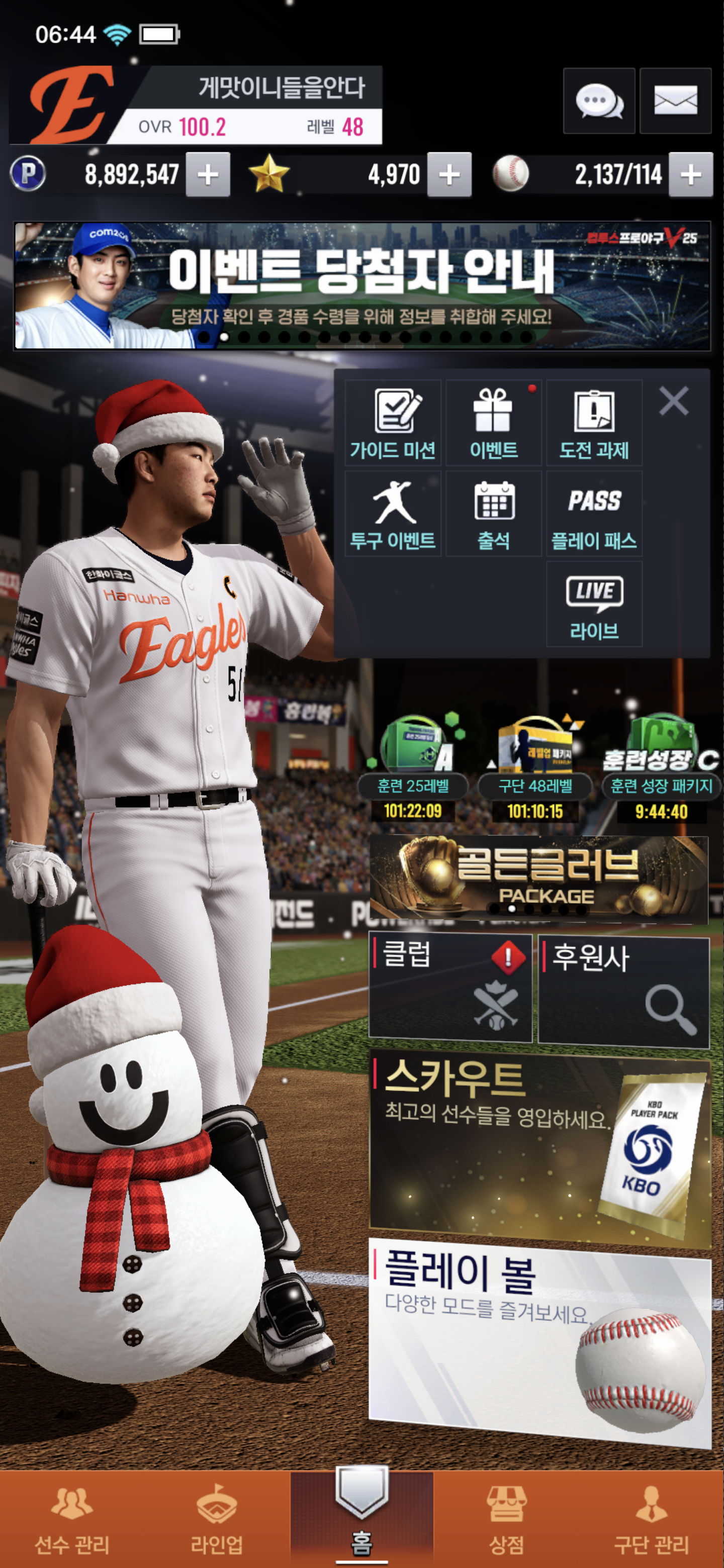Screen dimensions: 724x1568
Task: Add more points with the P plus button
Action: [208, 175]
